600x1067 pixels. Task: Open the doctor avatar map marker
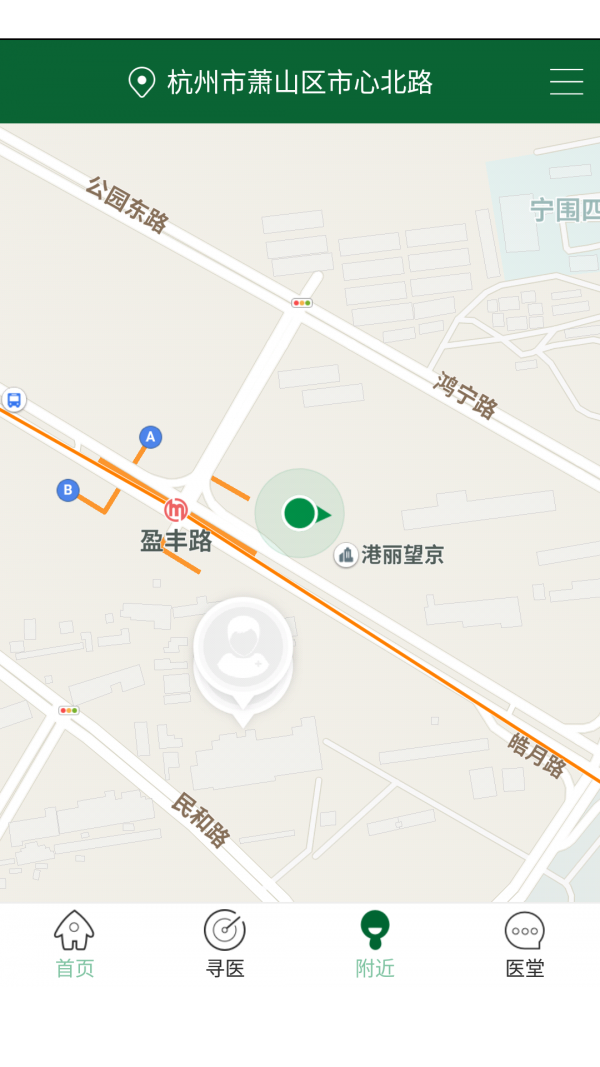click(243, 648)
